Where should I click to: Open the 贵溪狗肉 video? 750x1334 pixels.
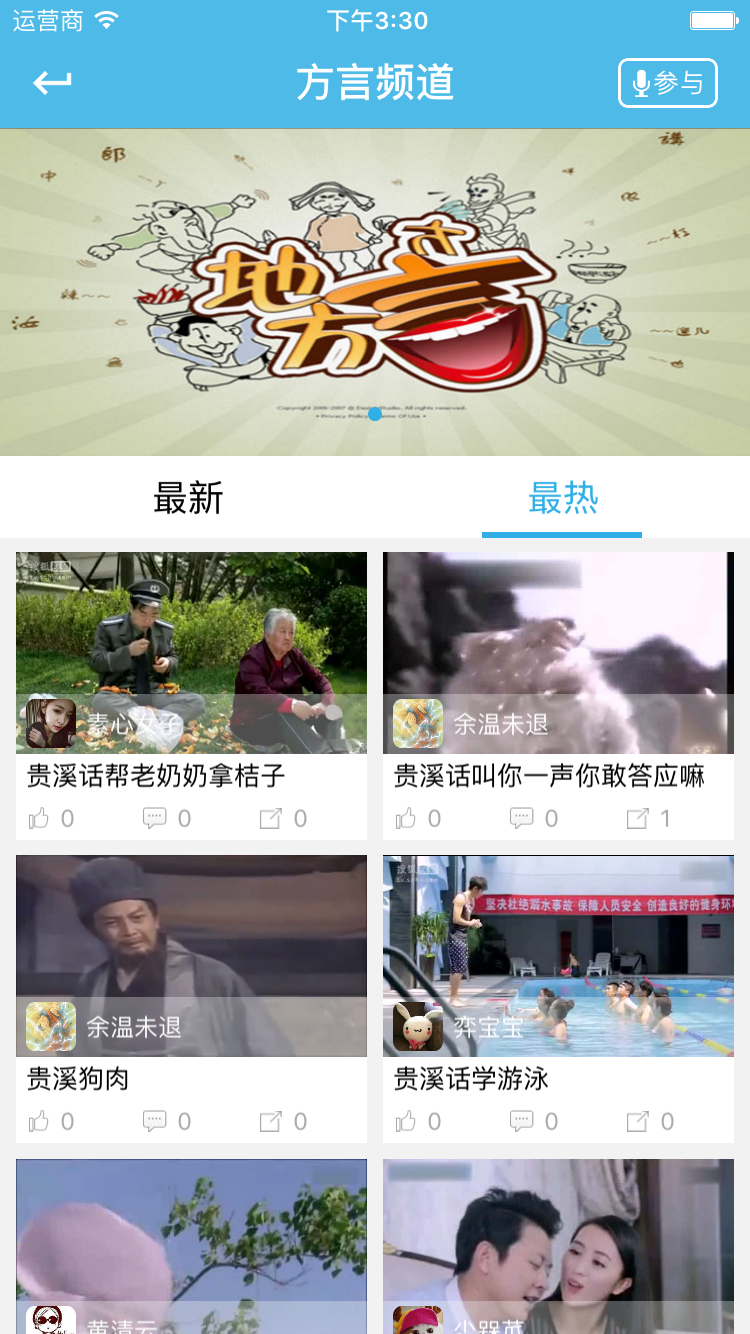tap(191, 955)
